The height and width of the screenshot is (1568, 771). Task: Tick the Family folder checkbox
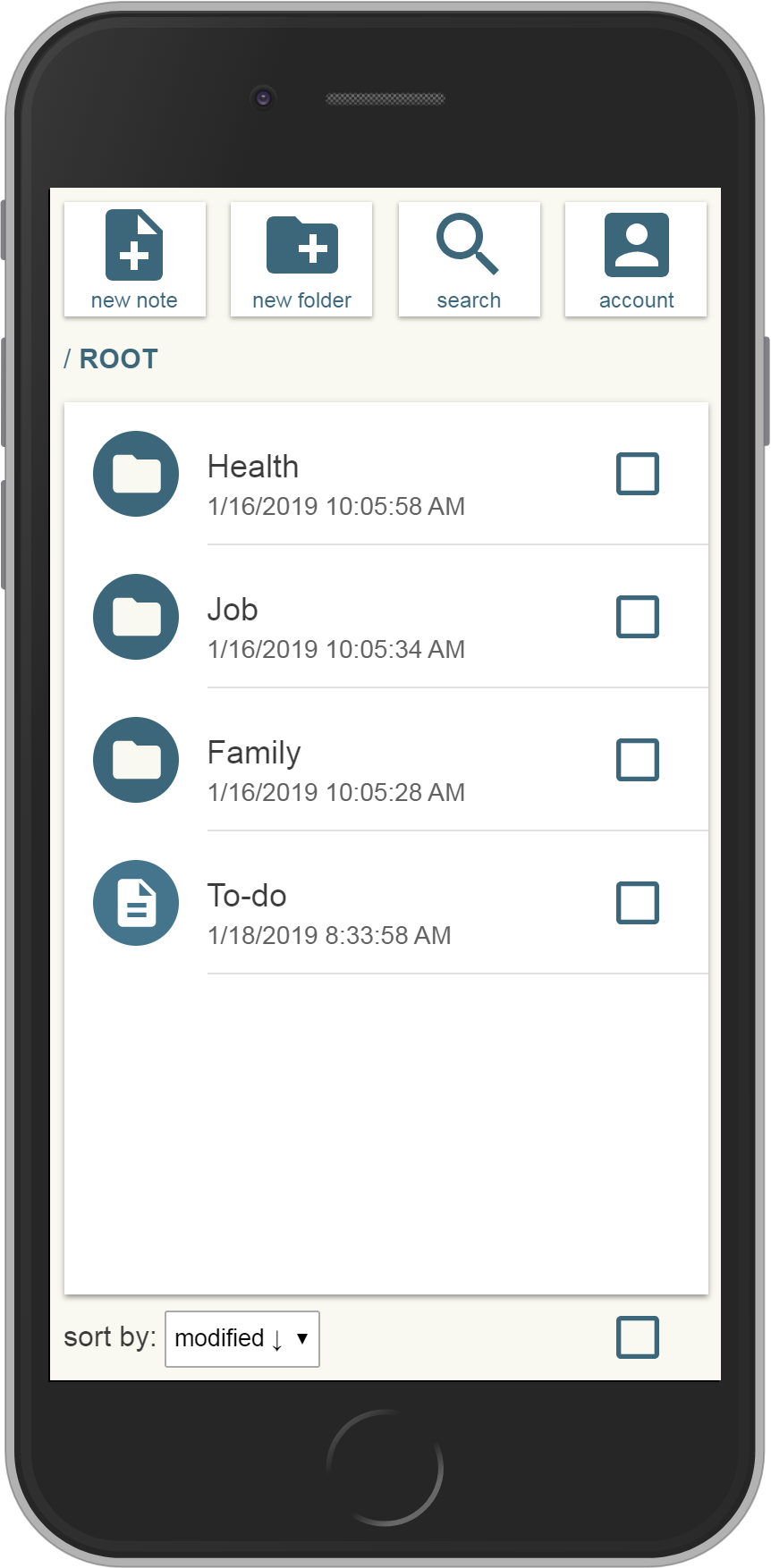pyautogui.click(x=638, y=760)
